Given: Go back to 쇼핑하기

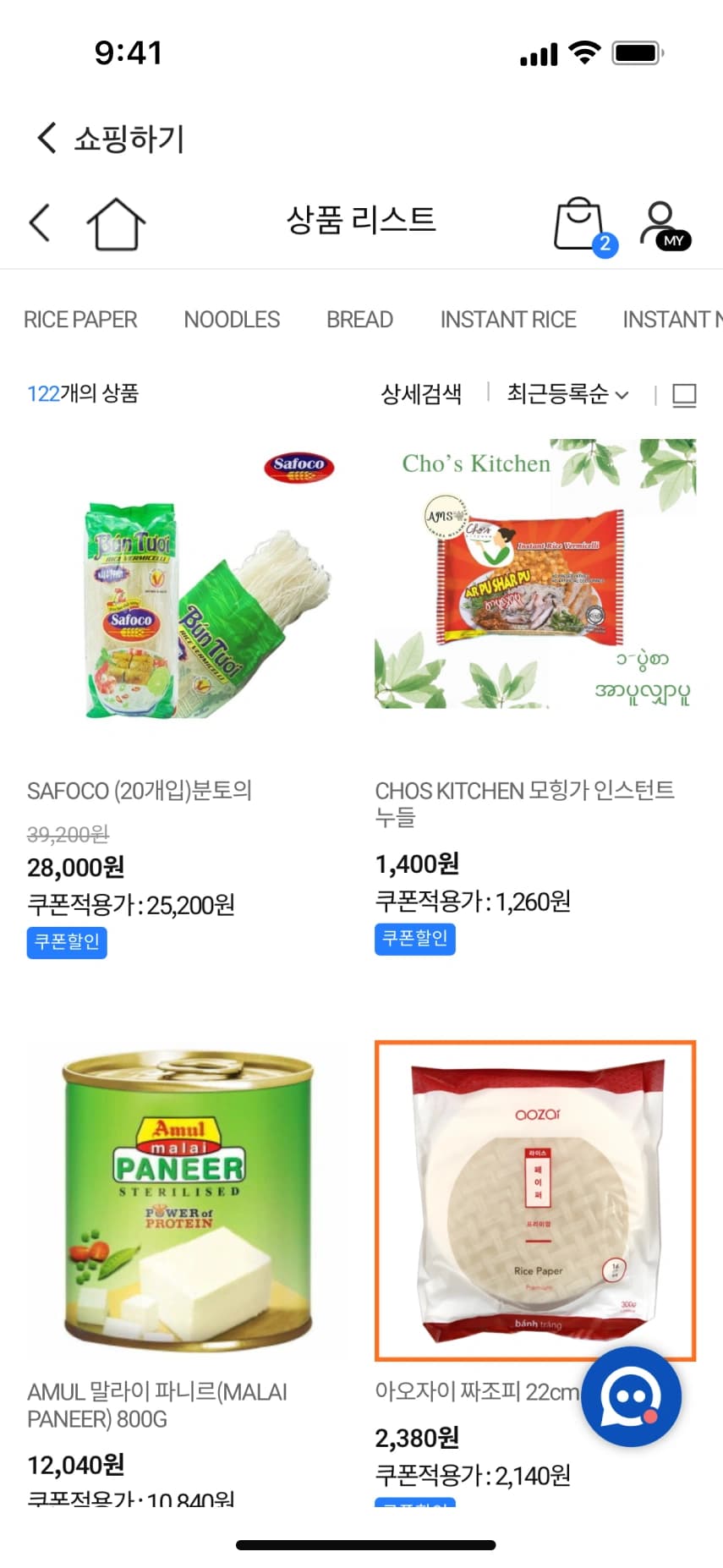Looking at the screenshot, I should pyautogui.click(x=110, y=138).
